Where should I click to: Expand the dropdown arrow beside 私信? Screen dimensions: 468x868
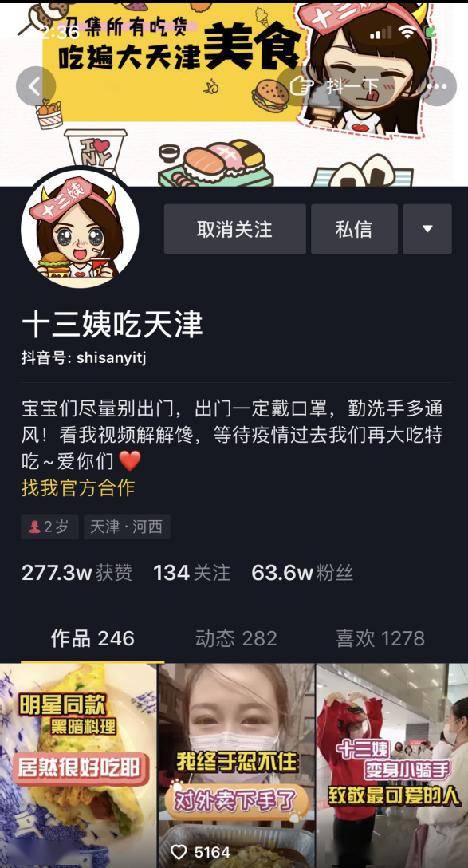point(427,229)
